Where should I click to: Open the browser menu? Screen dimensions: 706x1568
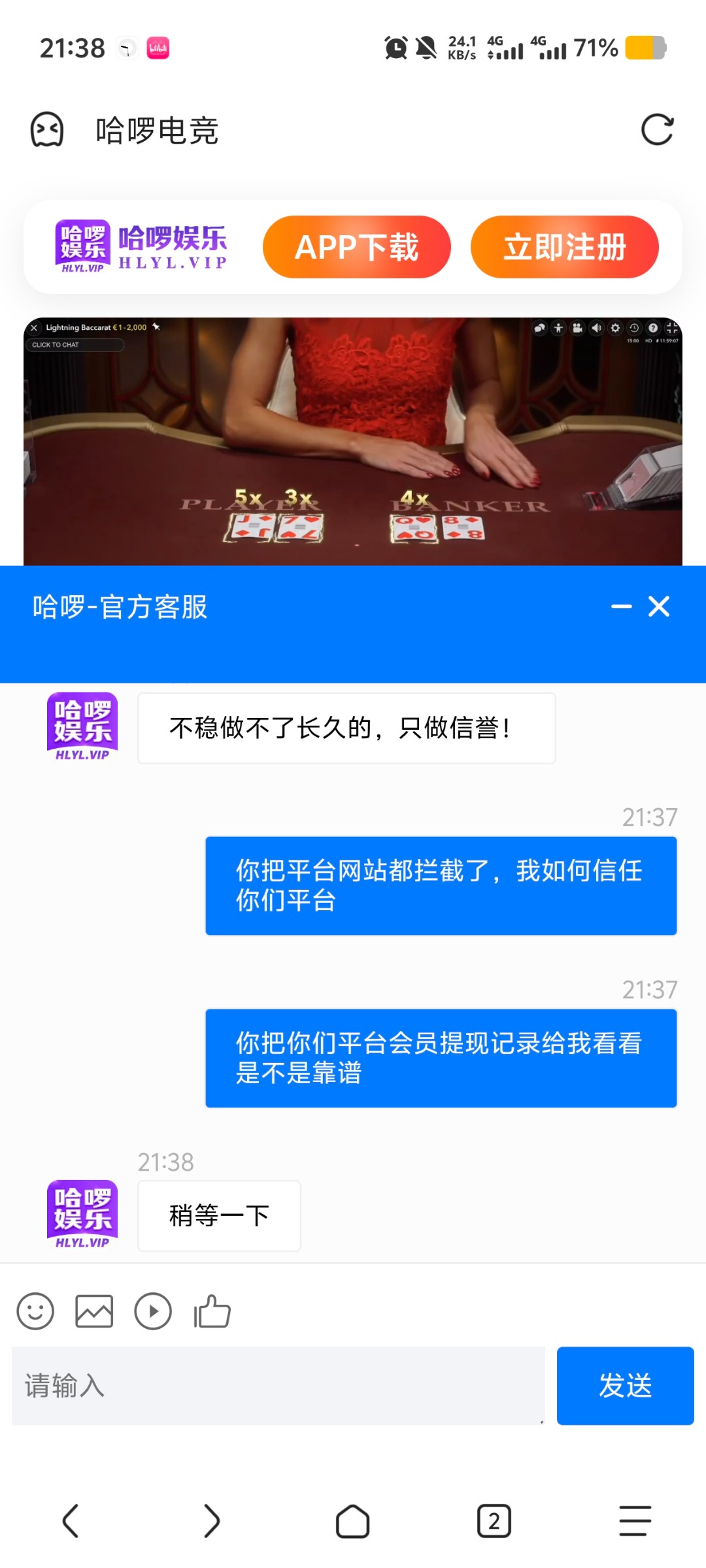(635, 1521)
